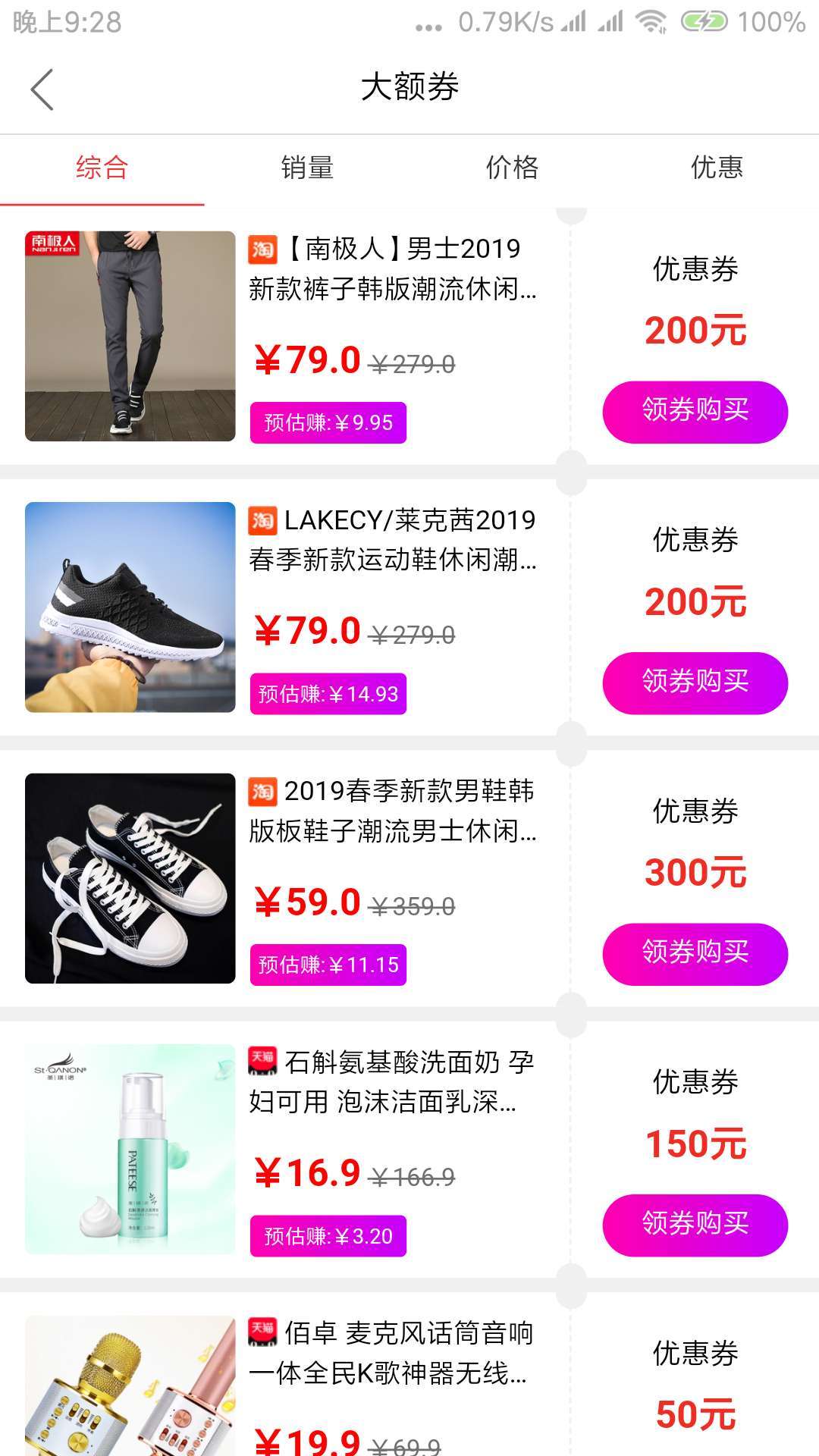This screenshot has width=819, height=1456.
Task: View the 石斛氨基酸洗面奶 product picture
Action: [130, 1149]
